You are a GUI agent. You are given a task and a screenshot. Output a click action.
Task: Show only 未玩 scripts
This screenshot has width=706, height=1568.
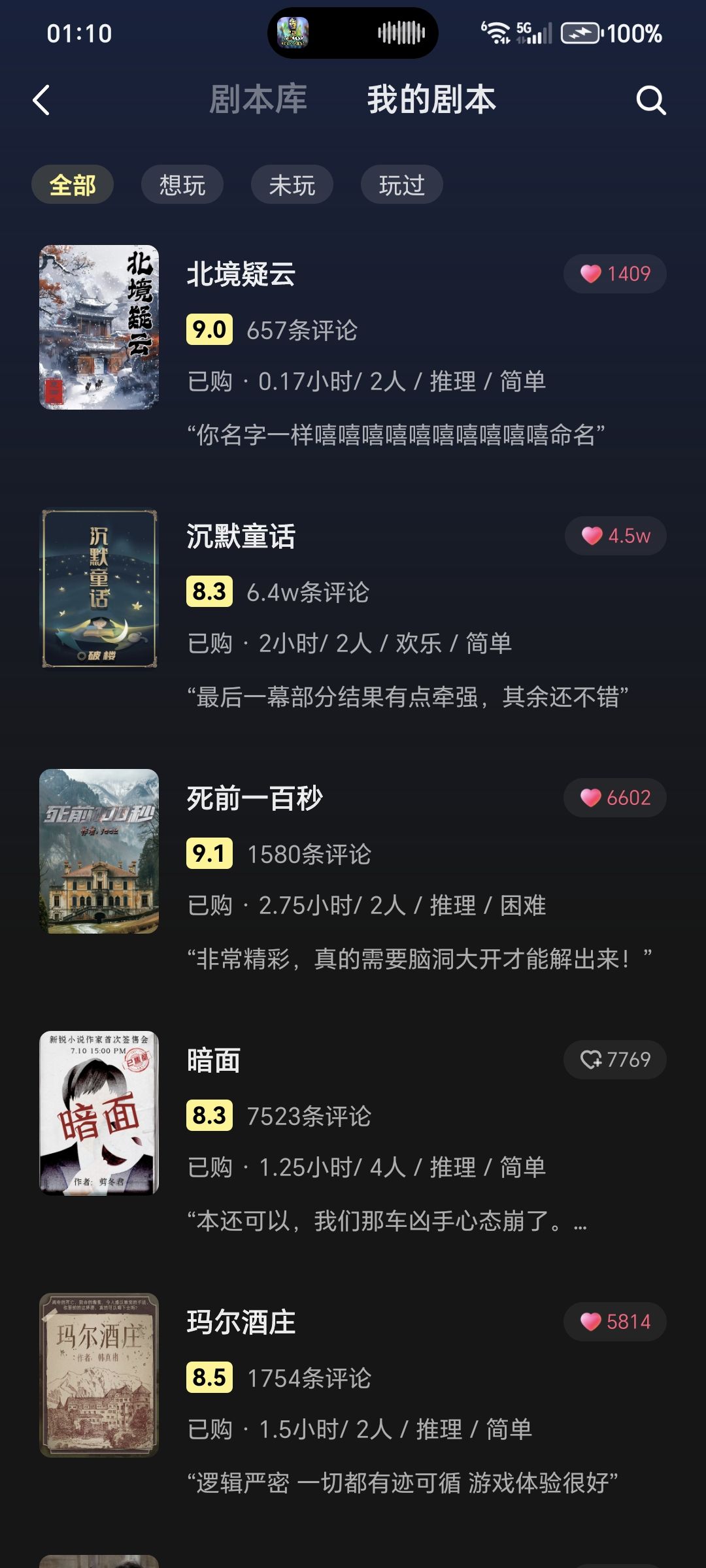point(292,185)
